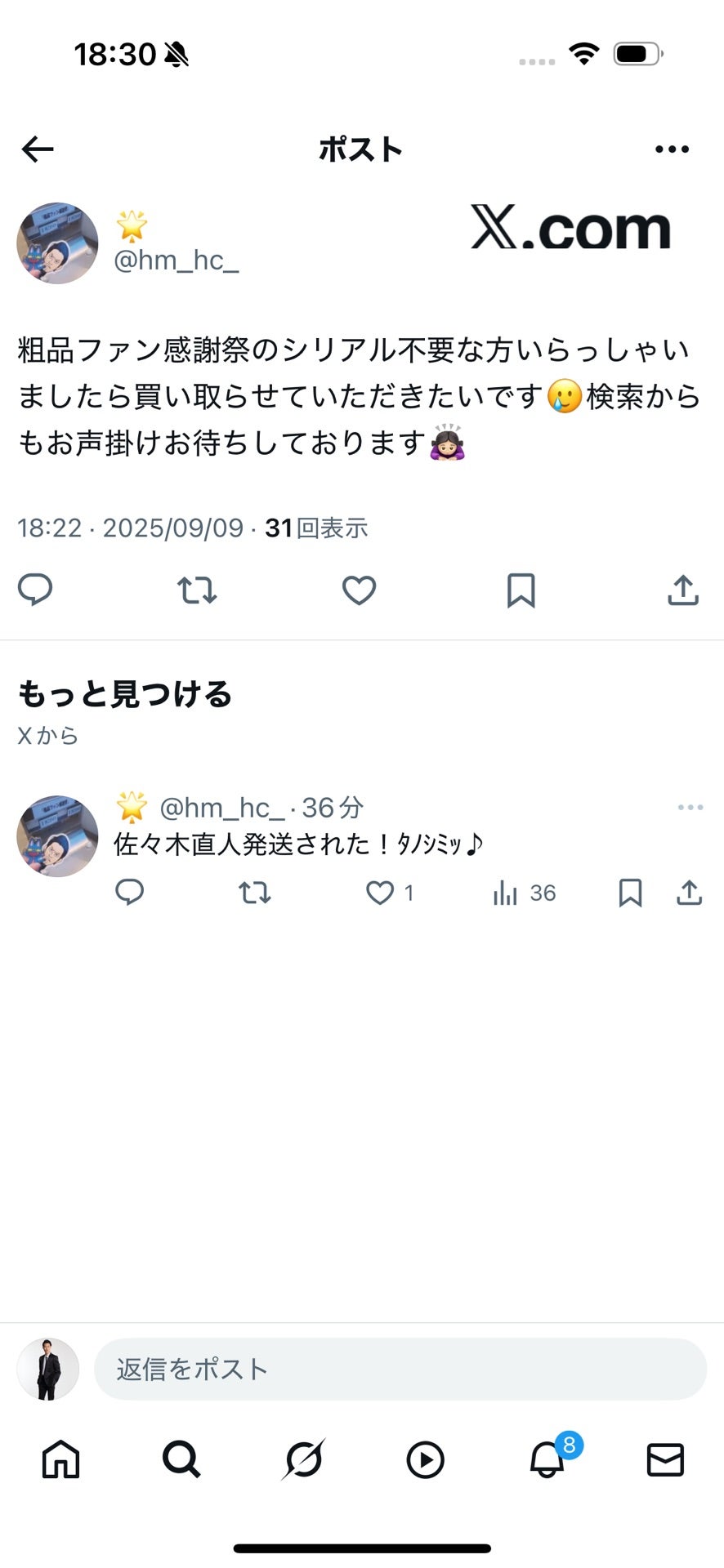Tap the 返信をポスト reply field
The height and width of the screenshot is (1568, 724).
[400, 1370]
